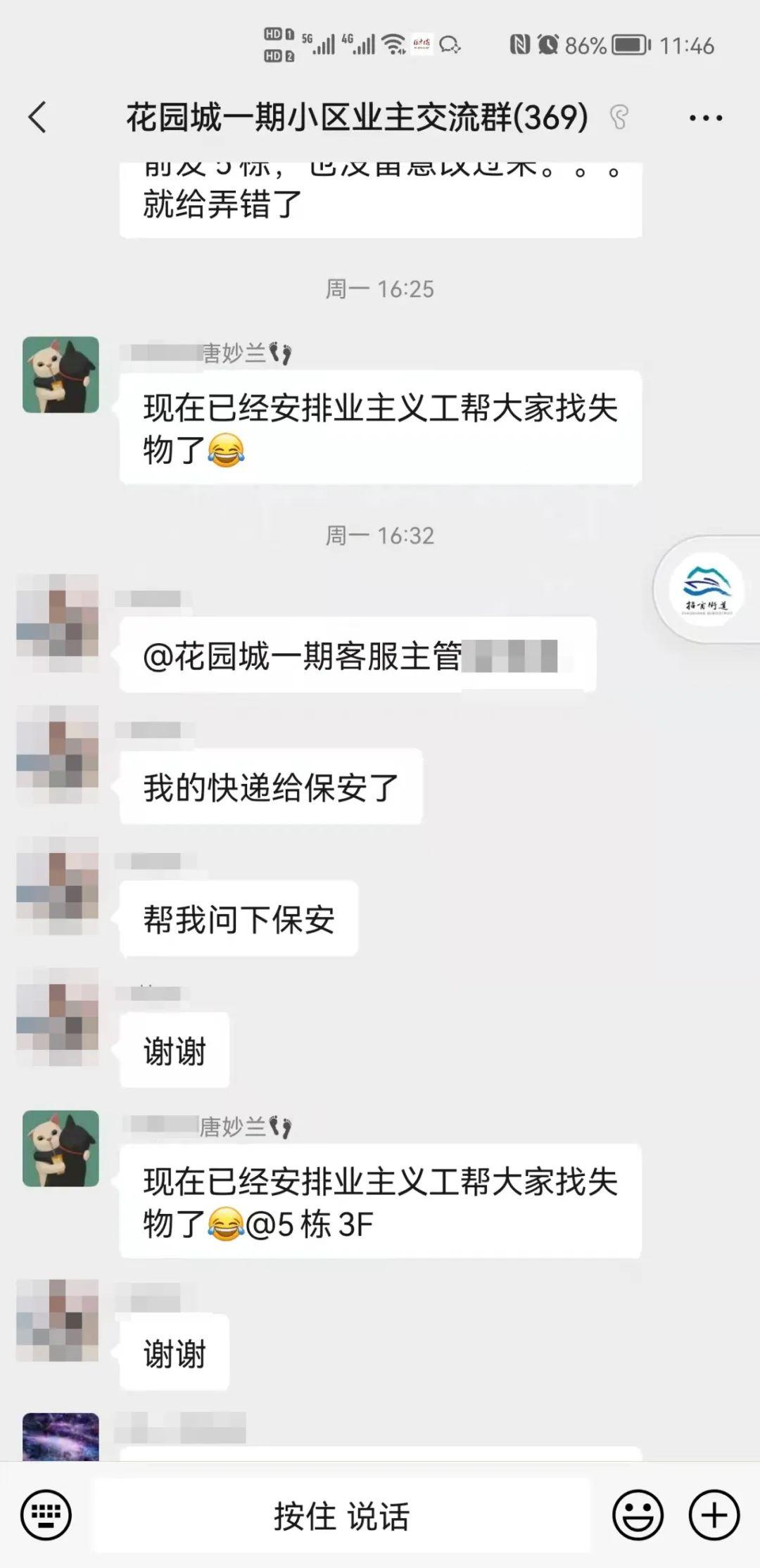Switch to keyboard text input
The height and width of the screenshot is (1568, 760).
(x=46, y=1514)
